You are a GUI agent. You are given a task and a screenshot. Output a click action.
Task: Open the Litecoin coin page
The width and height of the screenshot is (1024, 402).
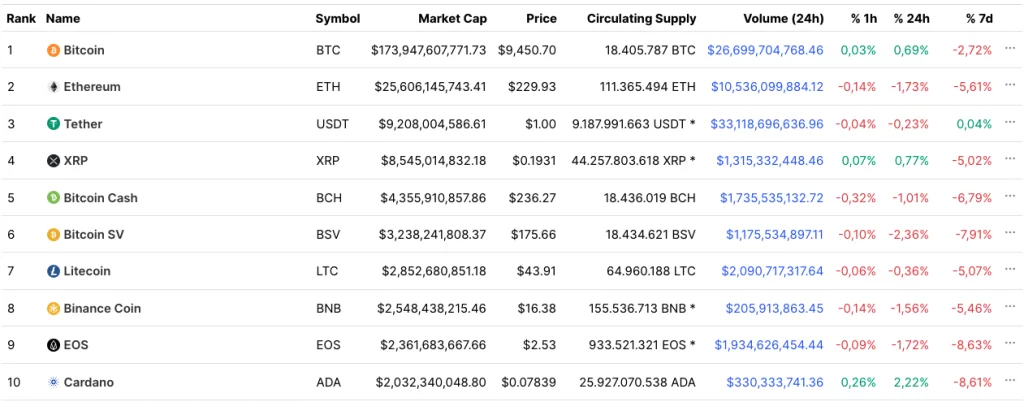(86, 271)
